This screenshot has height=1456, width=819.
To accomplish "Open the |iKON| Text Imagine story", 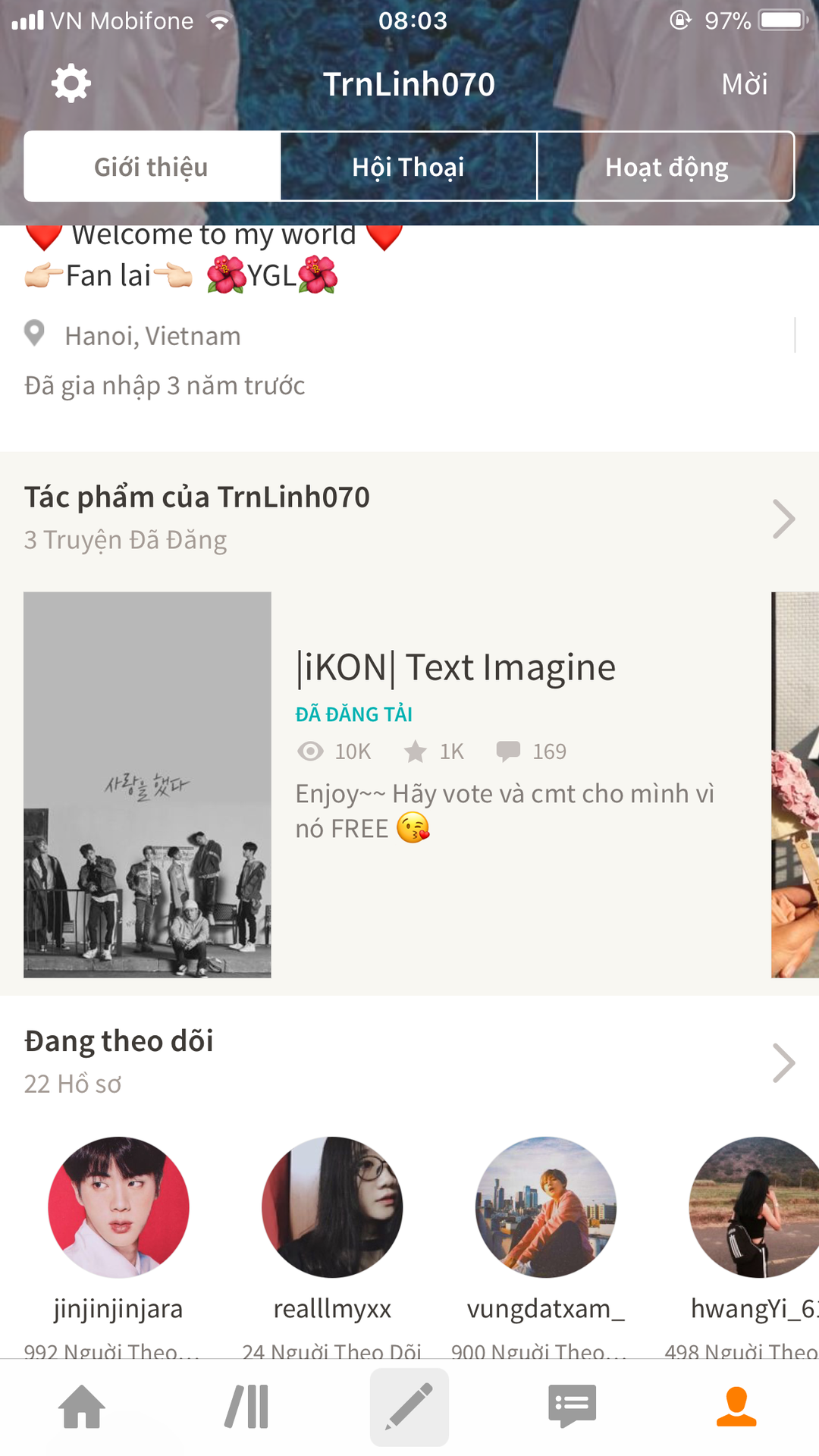I will pos(455,668).
